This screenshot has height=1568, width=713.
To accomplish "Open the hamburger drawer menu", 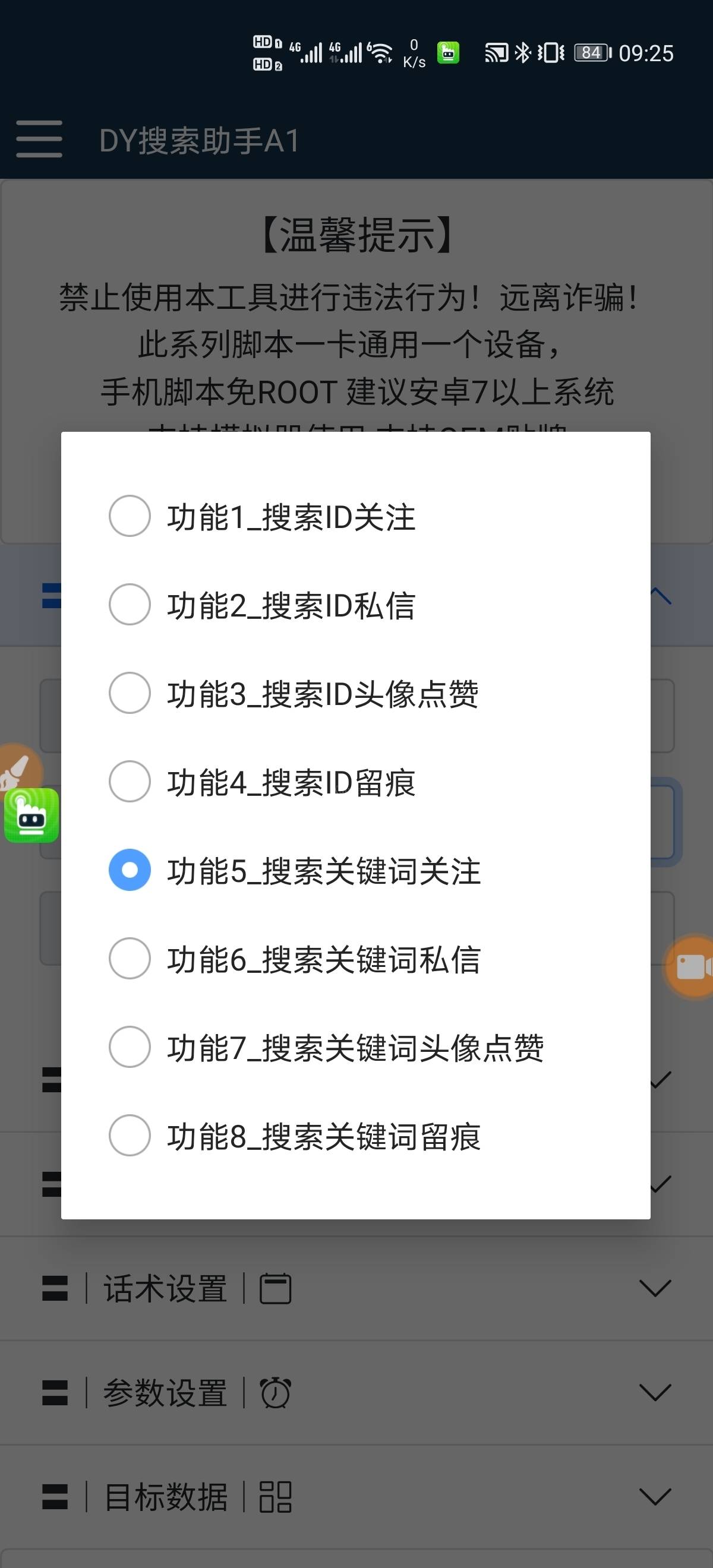I will (x=39, y=140).
